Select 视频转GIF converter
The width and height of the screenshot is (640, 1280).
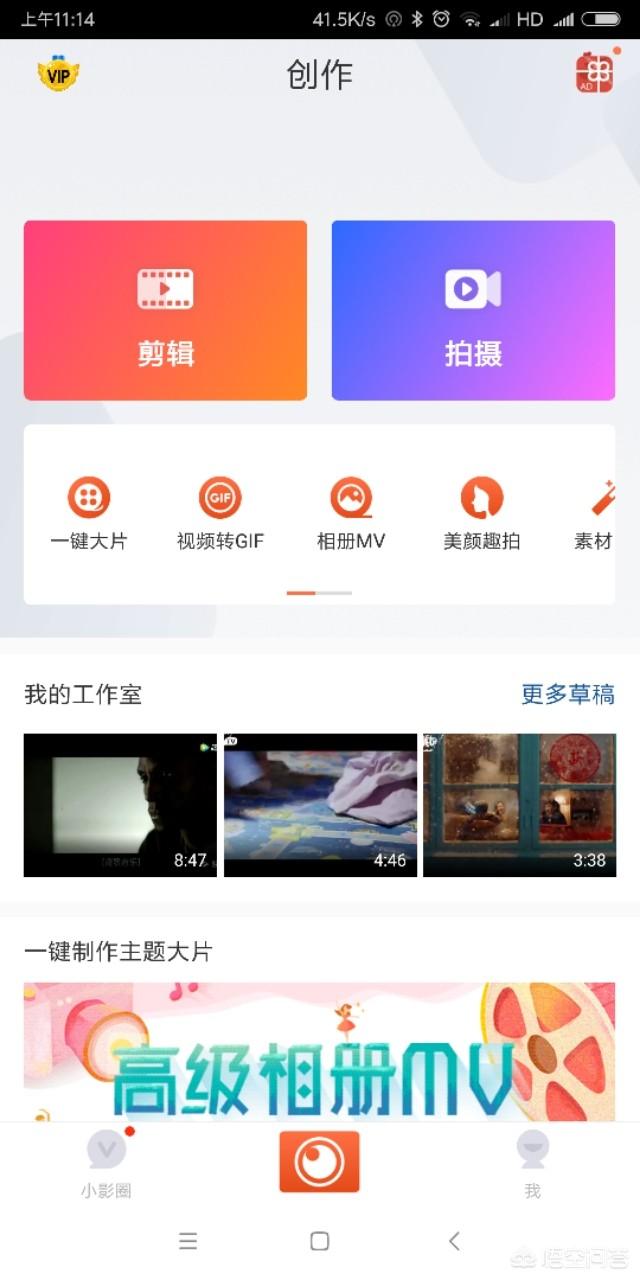(x=220, y=514)
